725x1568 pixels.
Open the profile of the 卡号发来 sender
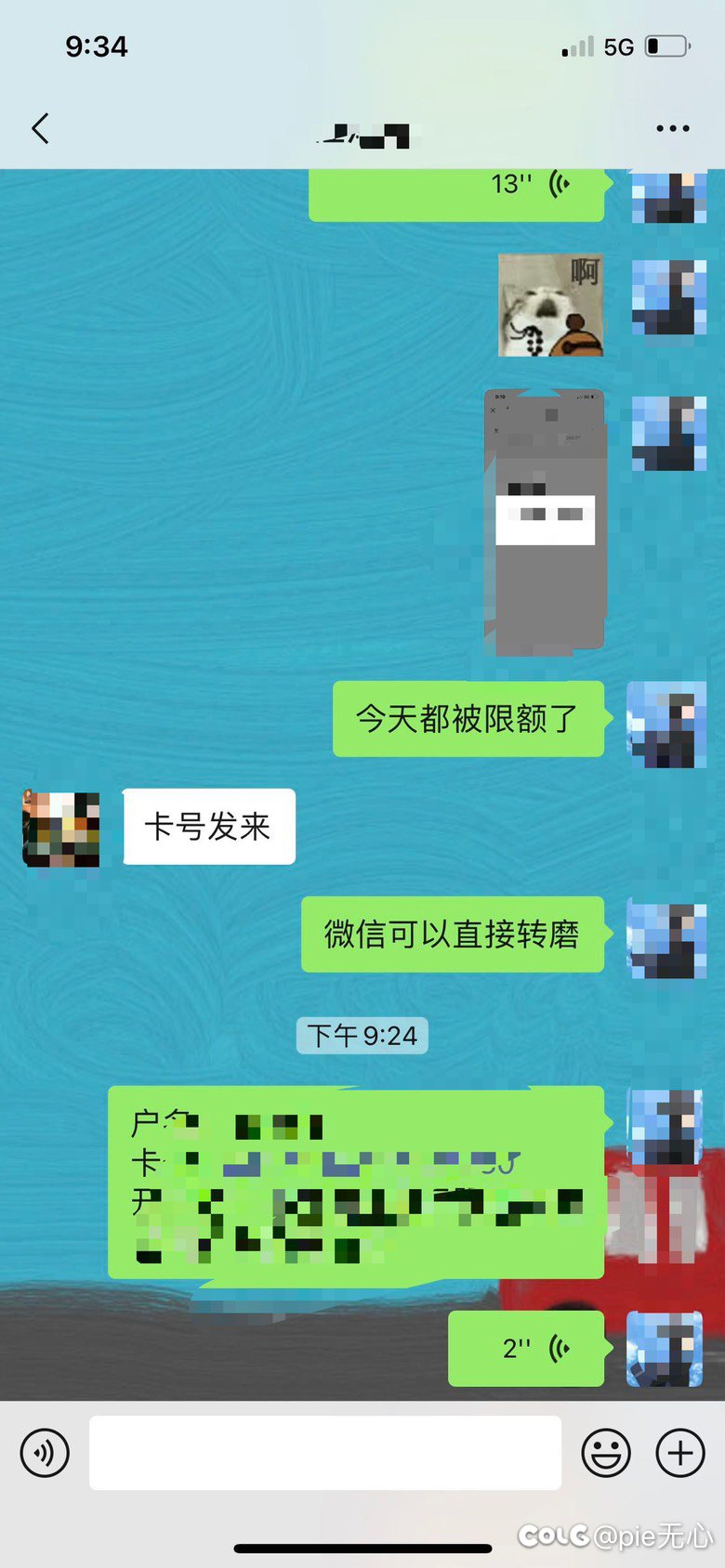tap(61, 829)
